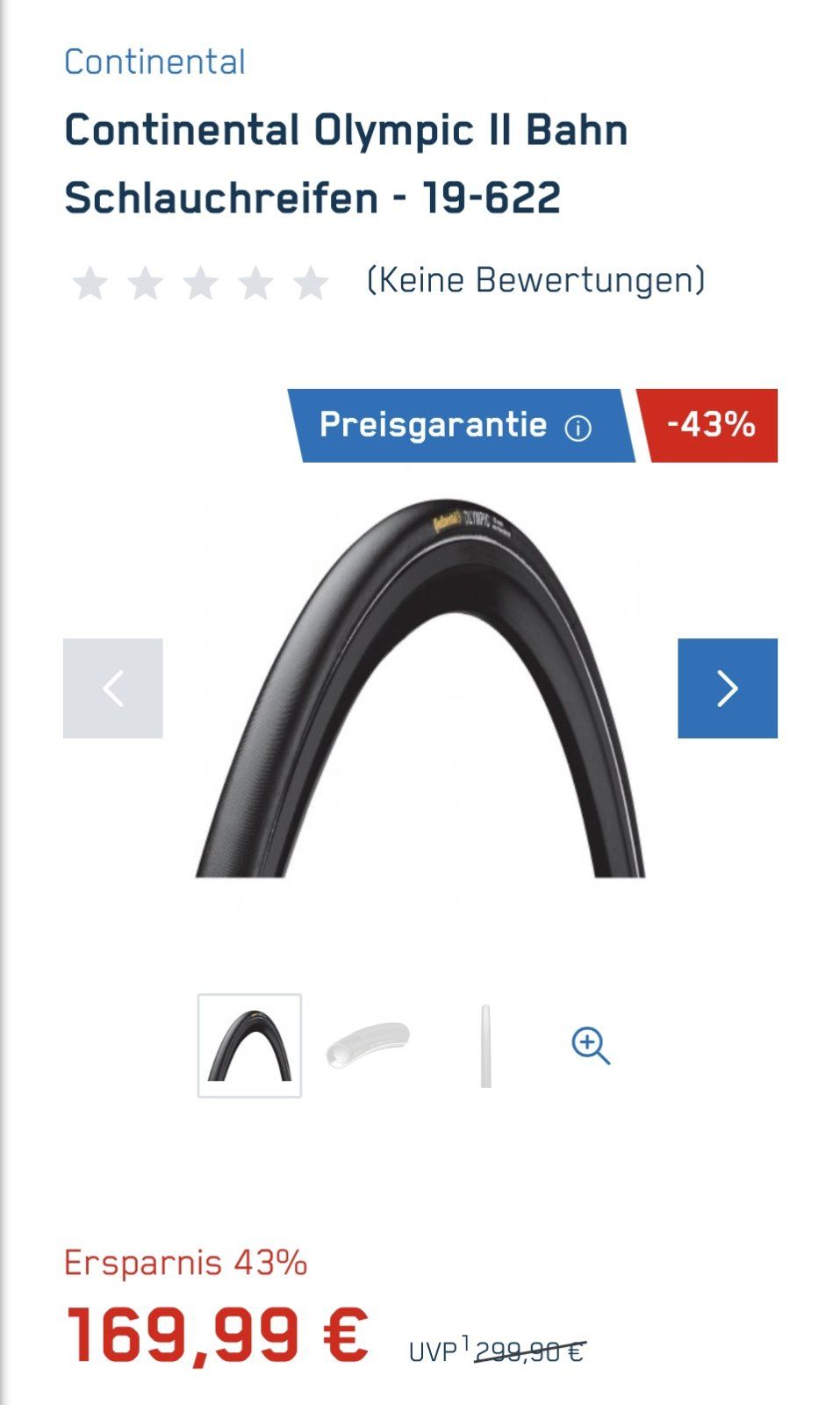This screenshot has width=840, height=1405.
Task: Open the Continental brand link
Action: coord(154,62)
